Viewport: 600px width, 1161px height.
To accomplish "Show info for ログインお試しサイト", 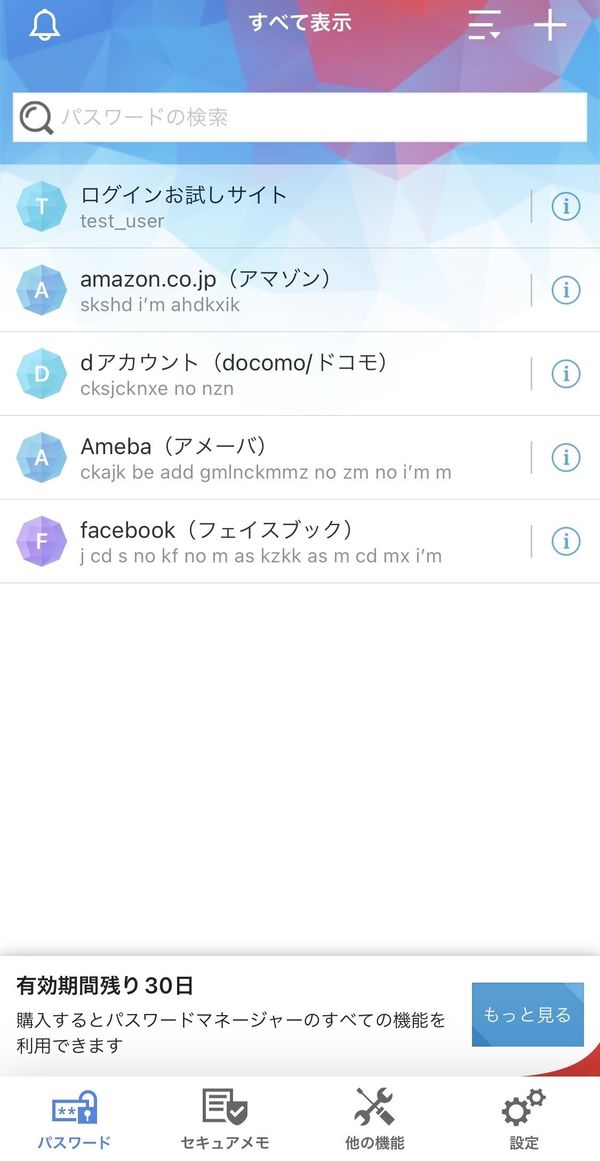I will click(566, 207).
